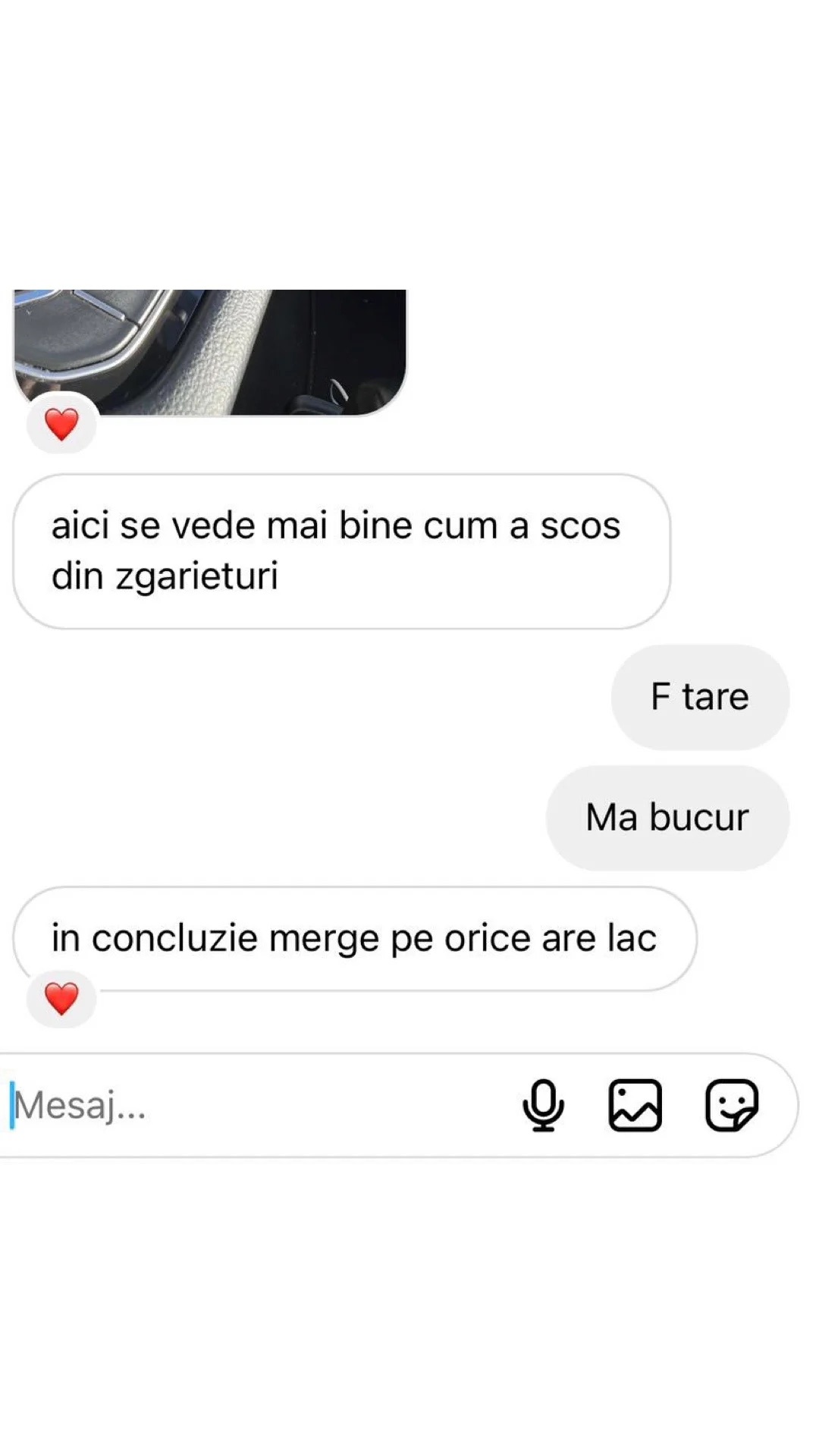
Task: View the heart reaction on the photo
Action: [x=61, y=424]
